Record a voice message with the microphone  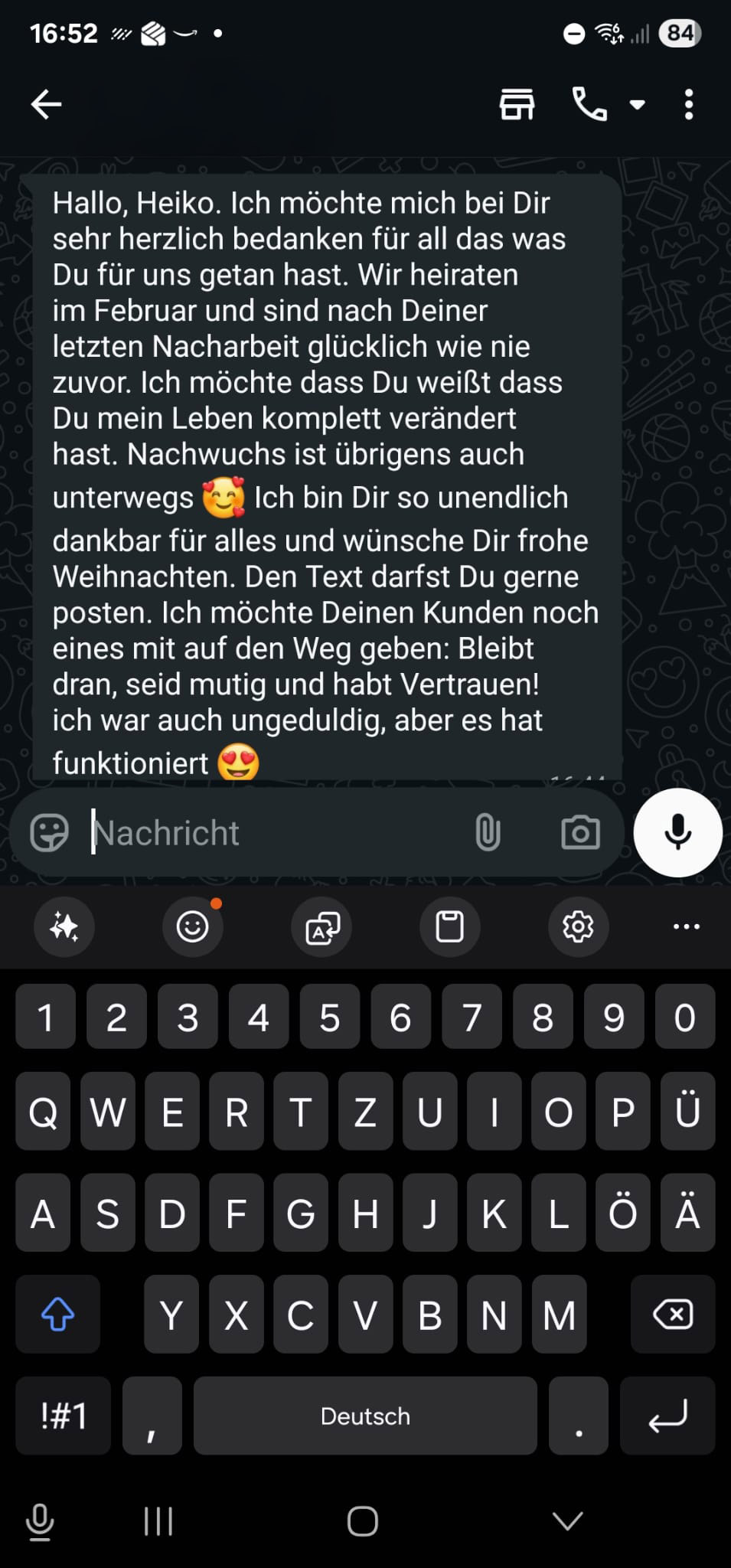click(678, 832)
